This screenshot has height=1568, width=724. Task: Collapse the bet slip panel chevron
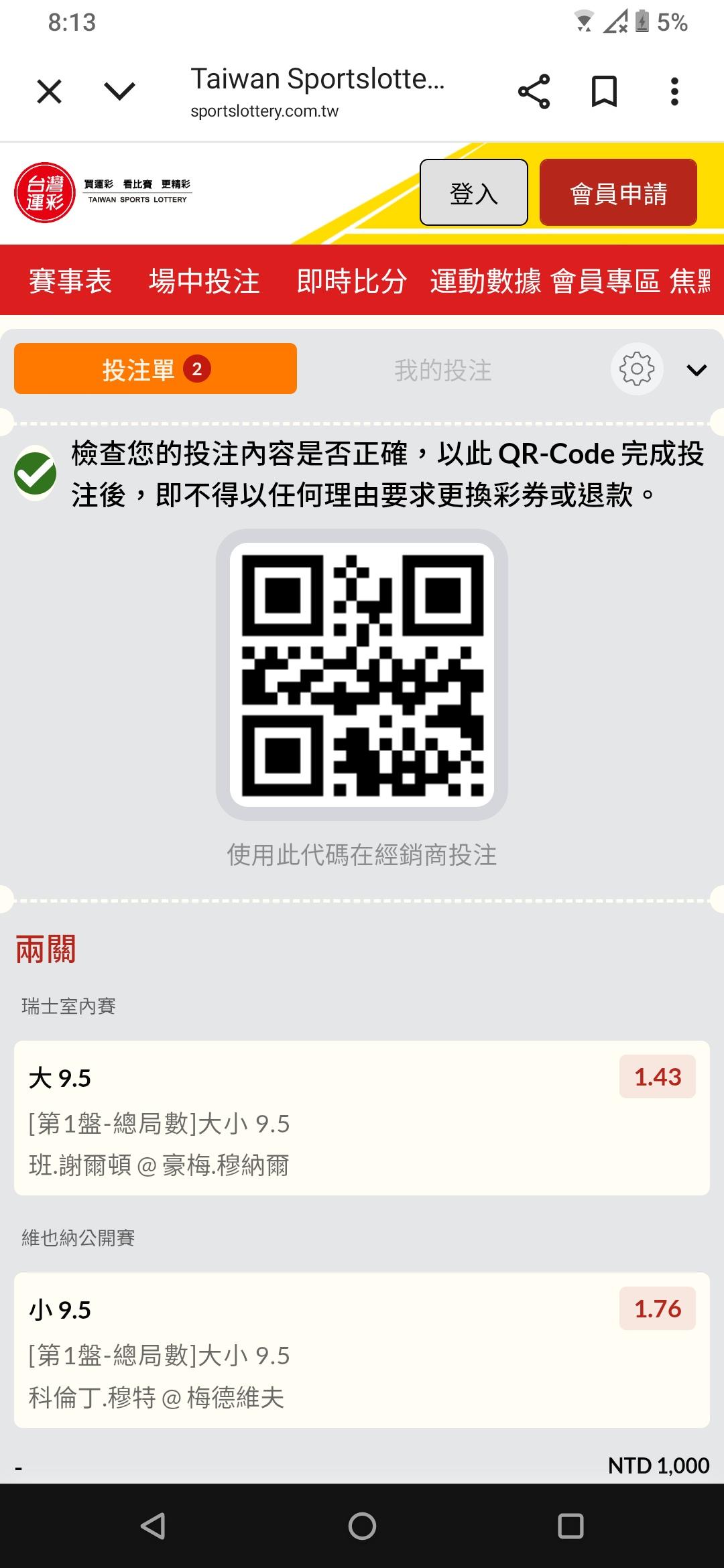[x=697, y=370]
